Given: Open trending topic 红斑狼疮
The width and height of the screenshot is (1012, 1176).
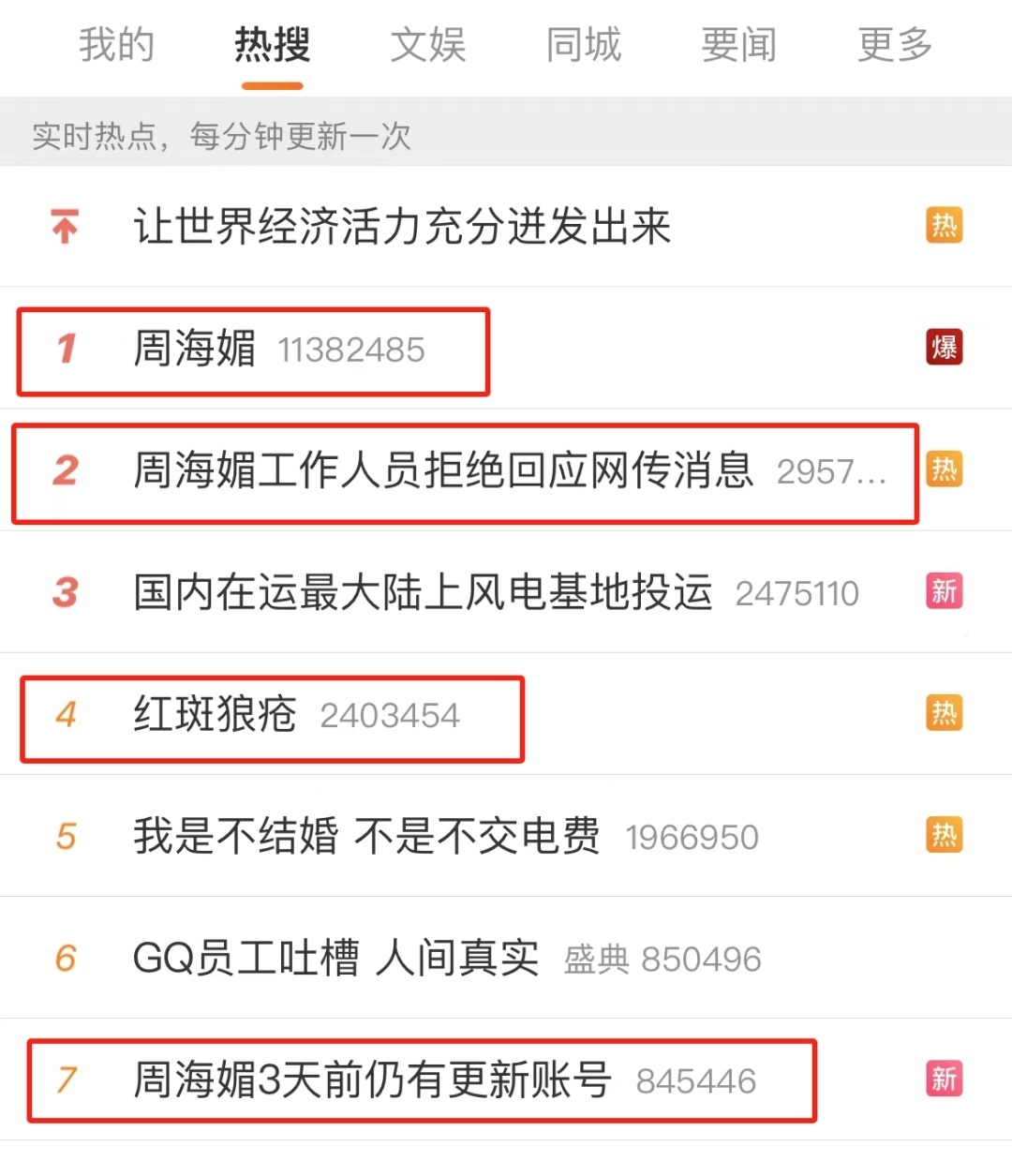Looking at the screenshot, I should click(x=215, y=714).
